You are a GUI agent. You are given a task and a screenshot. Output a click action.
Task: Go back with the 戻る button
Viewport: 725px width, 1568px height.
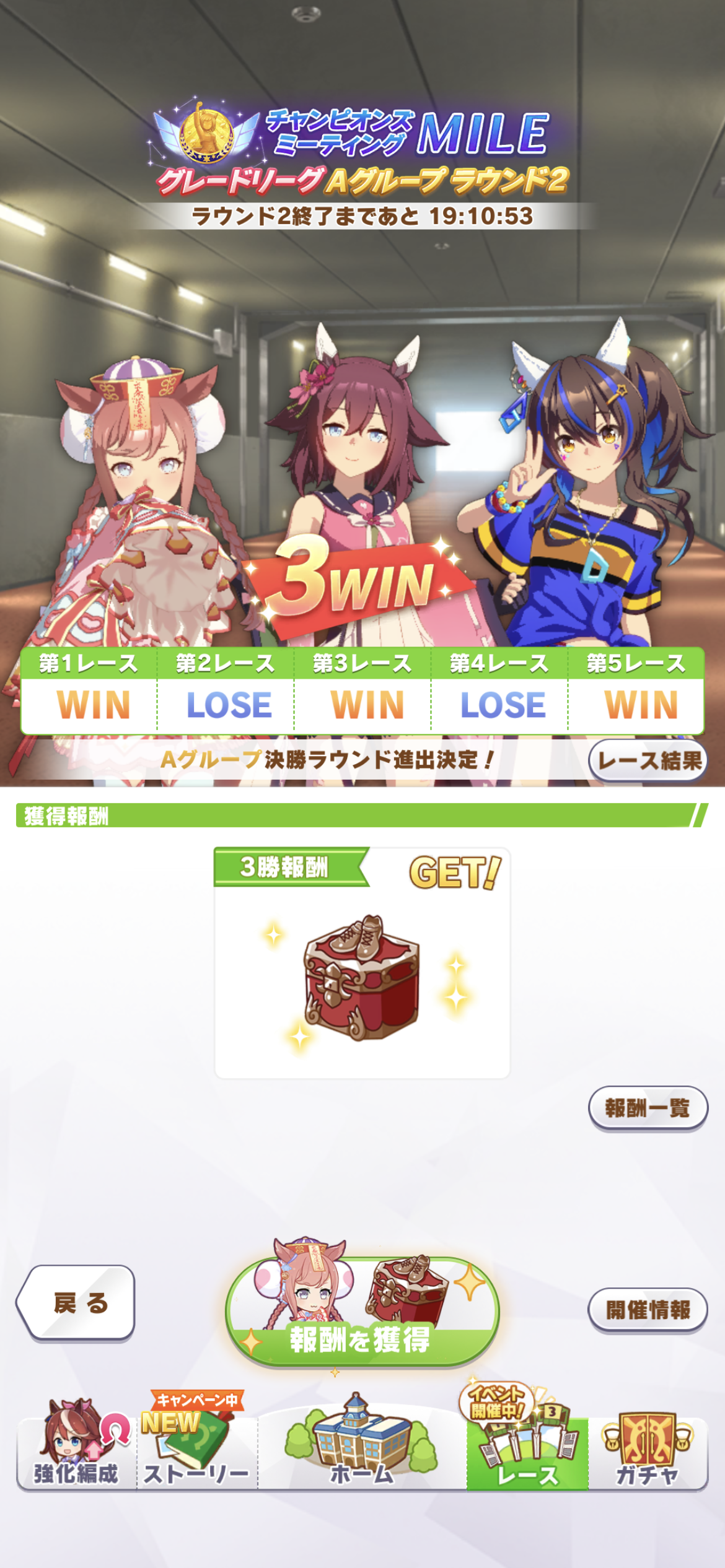coord(77,1303)
